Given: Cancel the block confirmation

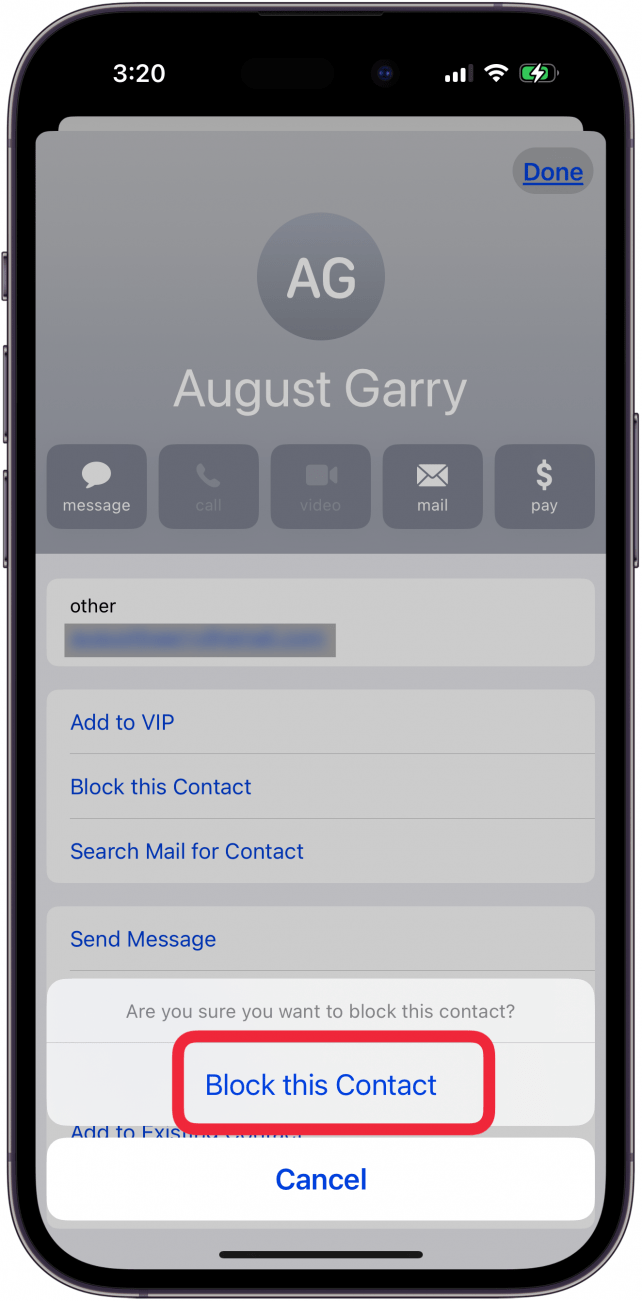Looking at the screenshot, I should [x=321, y=1179].
